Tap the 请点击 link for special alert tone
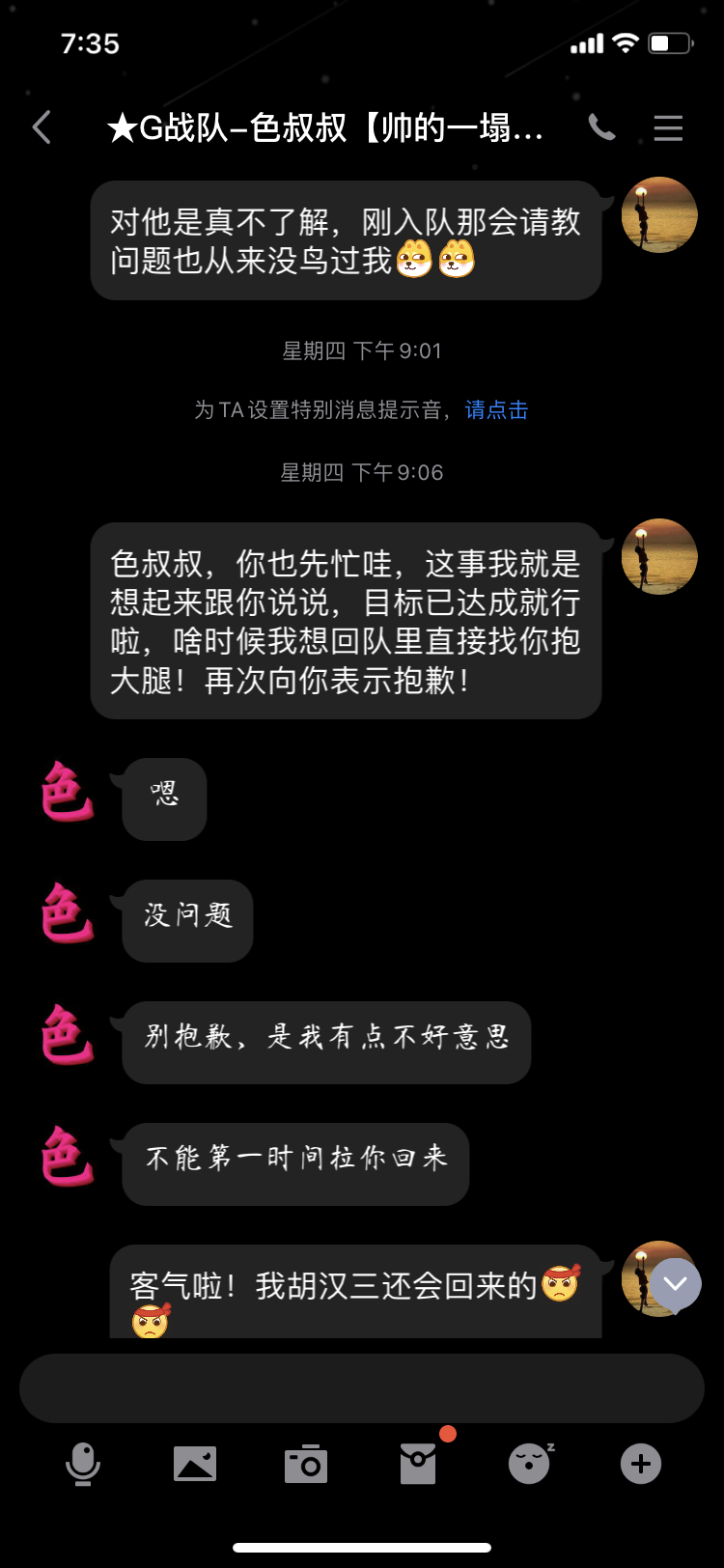Image resolution: width=724 pixels, height=1568 pixels. tap(496, 409)
